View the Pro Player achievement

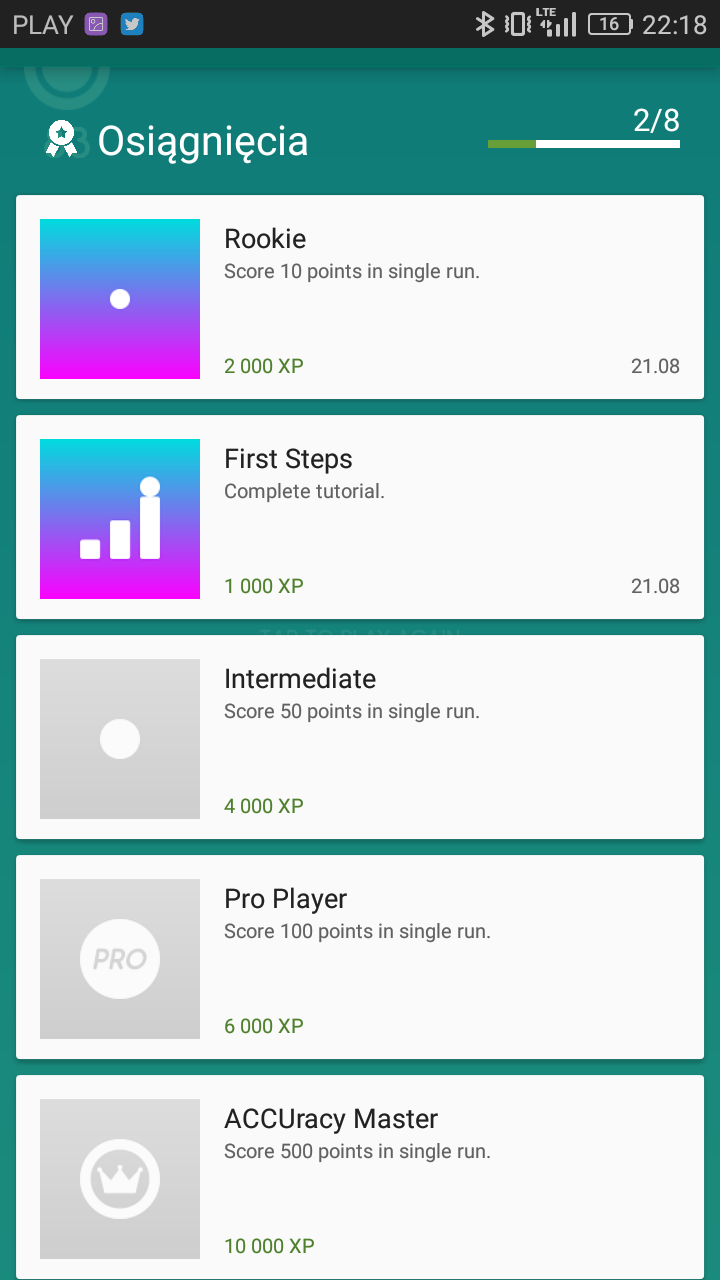pos(360,957)
